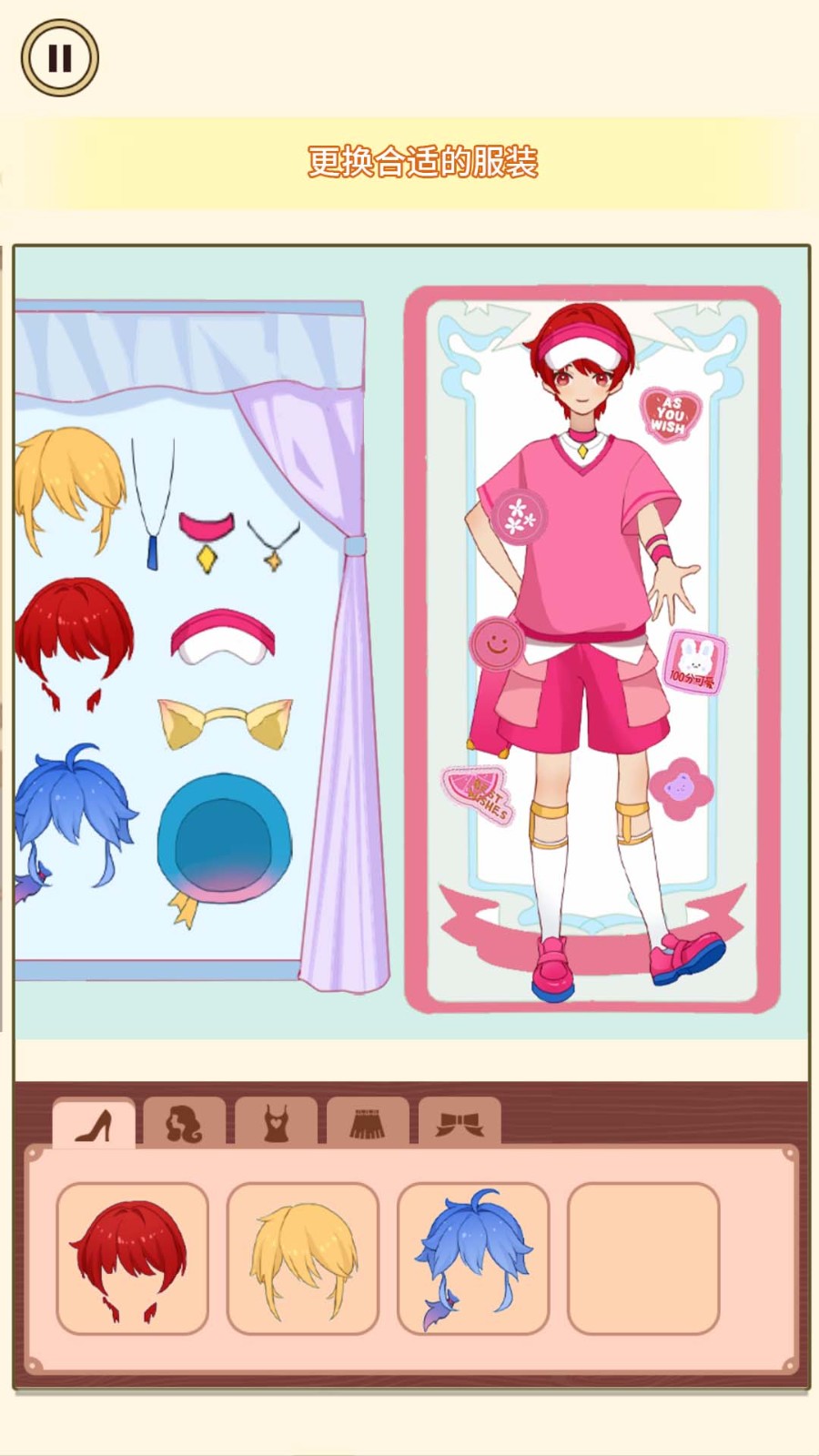This screenshot has width=819, height=1456.
Task: Choose the blonde hair option
Action: pyautogui.click(x=303, y=1259)
